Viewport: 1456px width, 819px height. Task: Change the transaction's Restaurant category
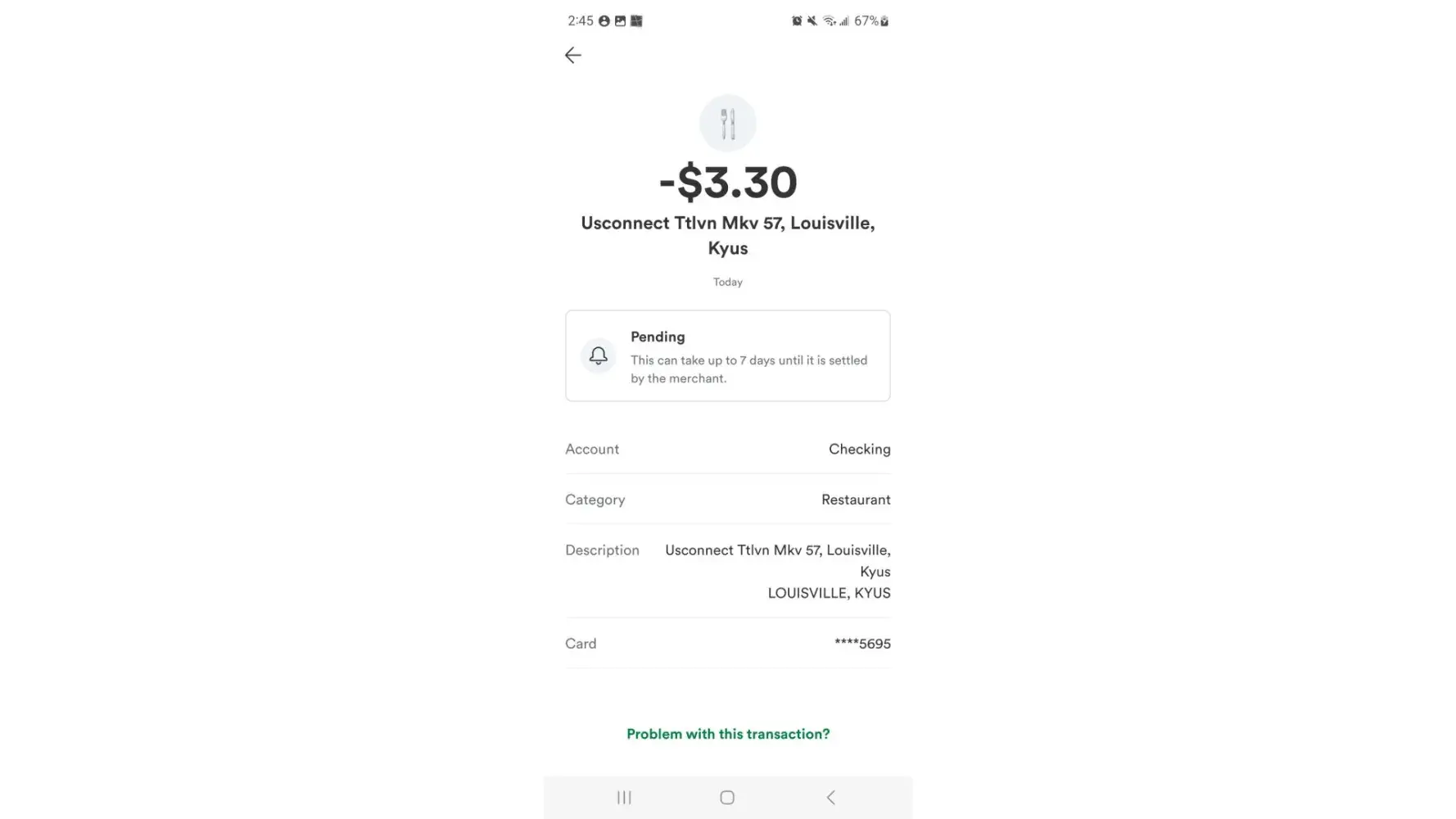pos(855,500)
